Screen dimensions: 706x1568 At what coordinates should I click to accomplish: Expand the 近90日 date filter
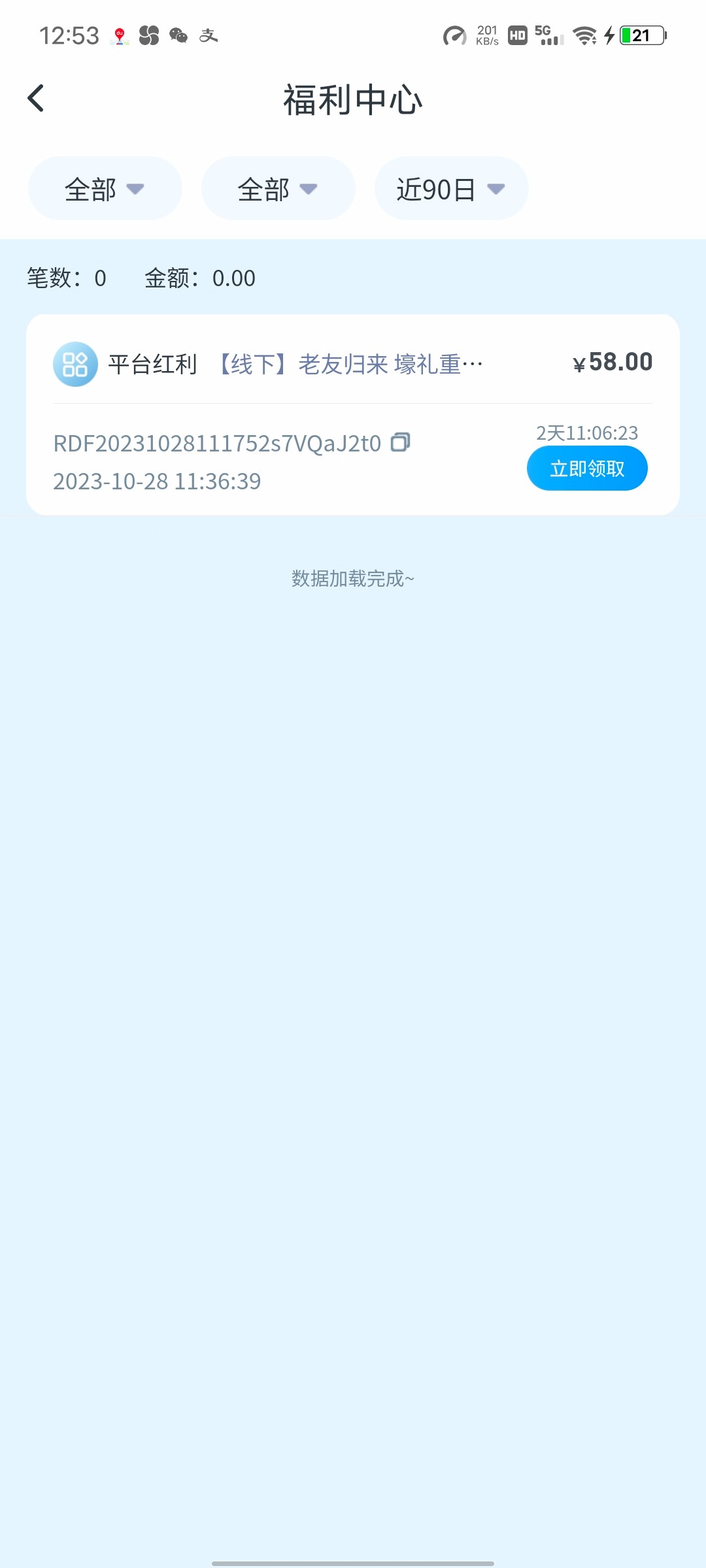[451, 189]
